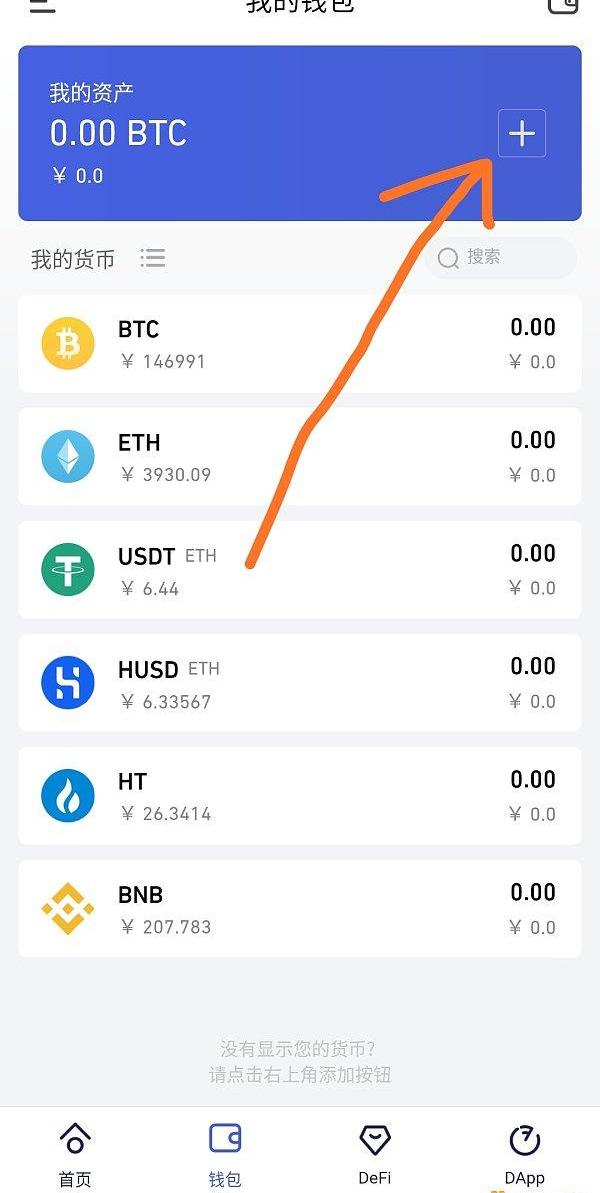
Task: View the HUSD currency details
Action: (x=300, y=683)
